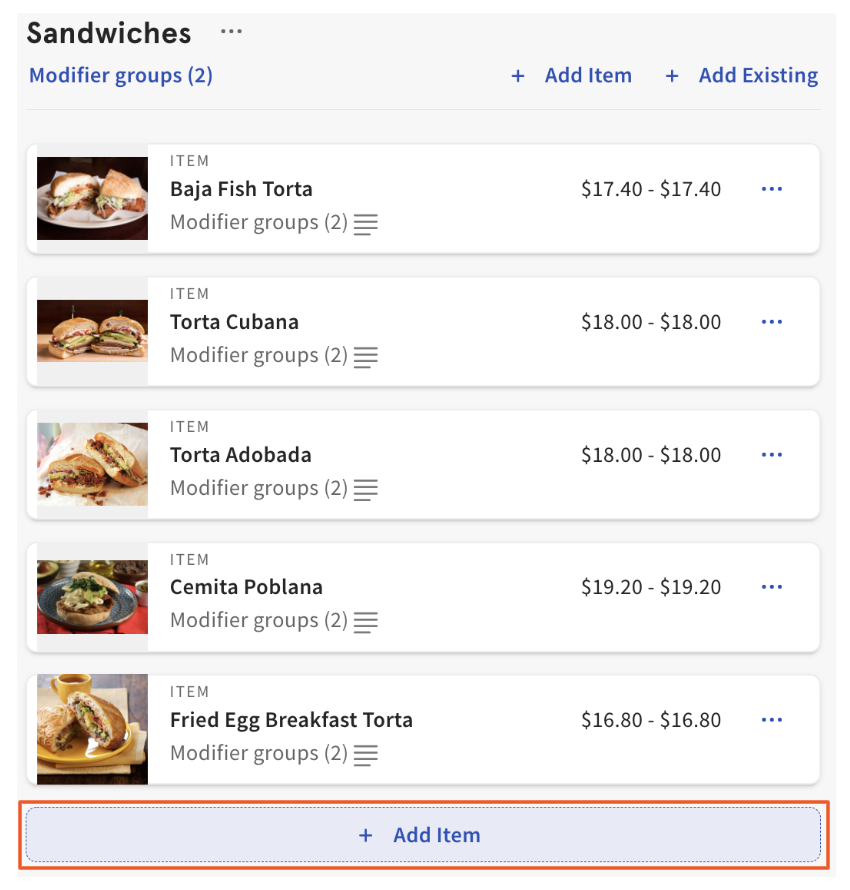The image size is (850, 890).
Task: Open the Cemita Poblana actions menu
Action: click(x=771, y=586)
